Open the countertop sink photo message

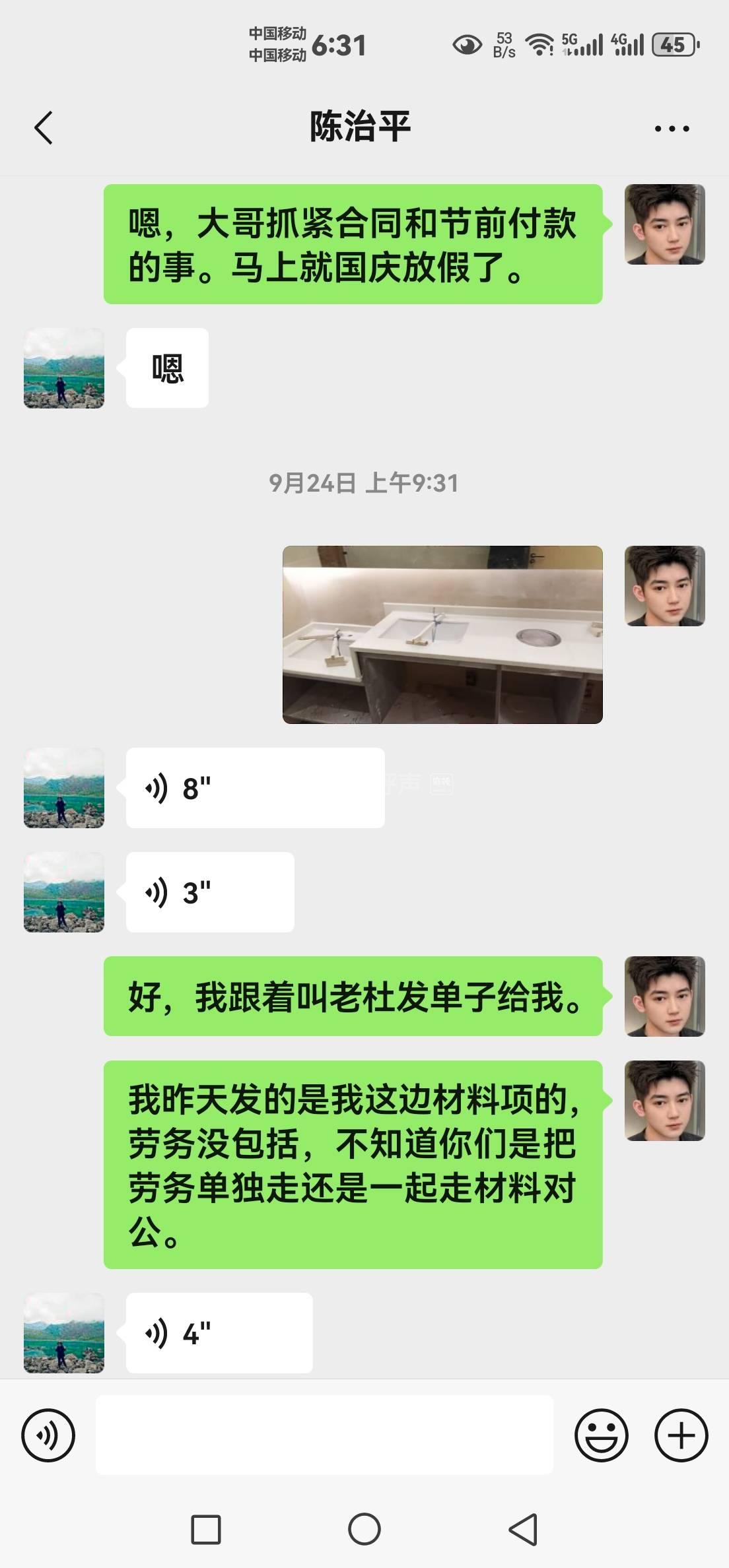[x=442, y=634]
